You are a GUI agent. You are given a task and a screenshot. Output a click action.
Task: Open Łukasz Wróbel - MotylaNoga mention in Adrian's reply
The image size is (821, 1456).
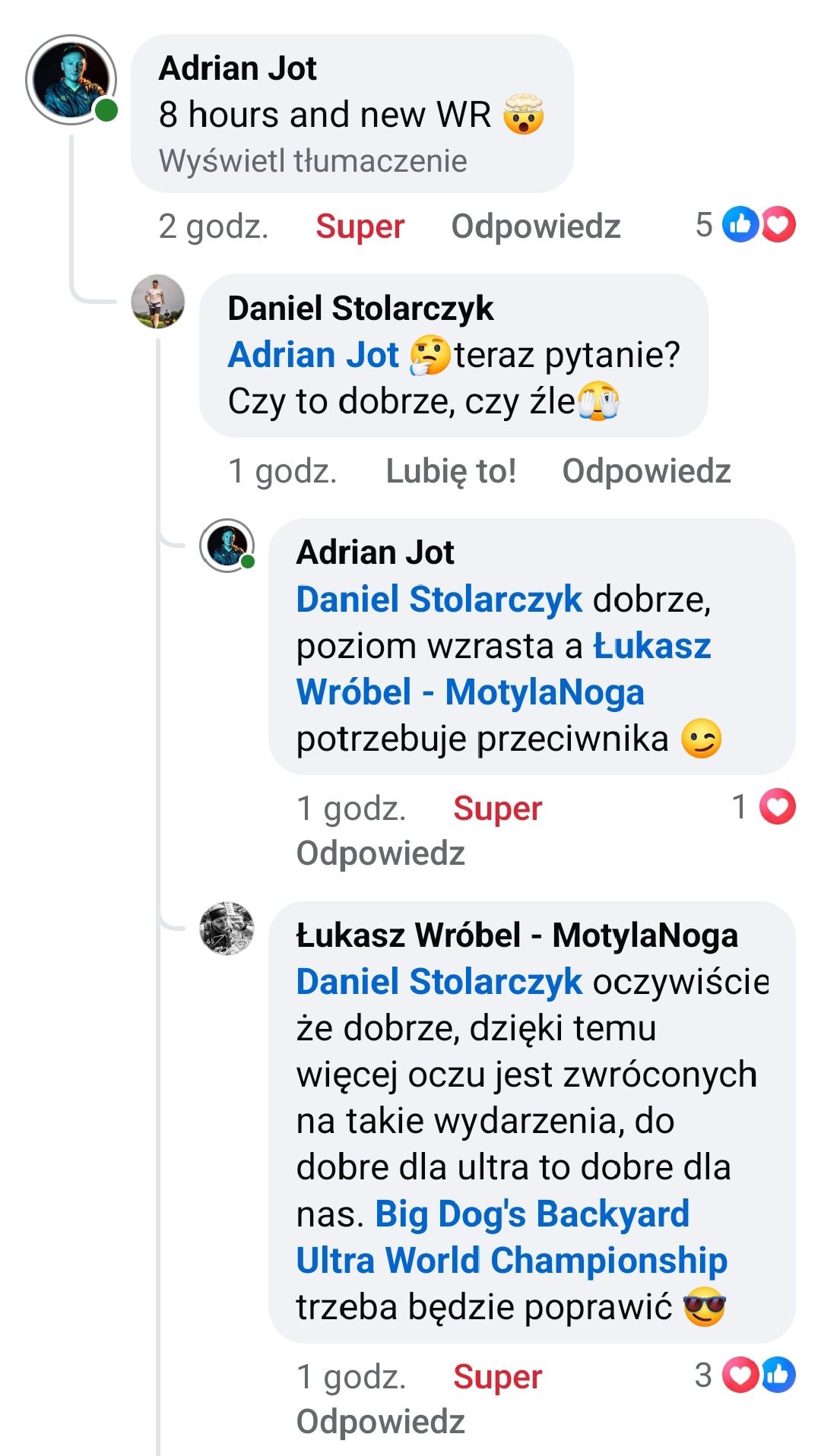pos(502,669)
